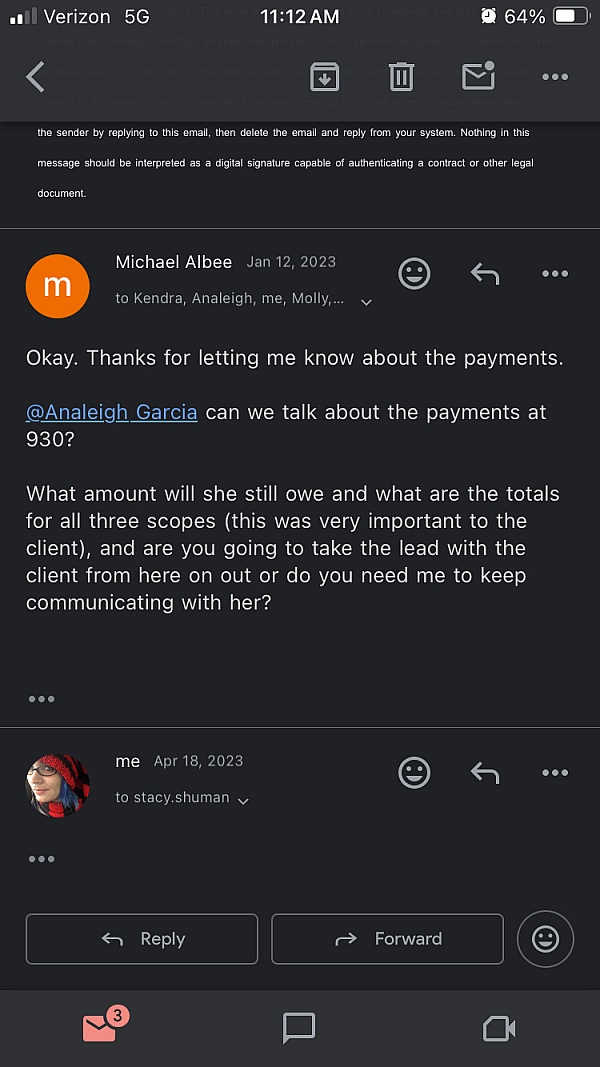Reply to Michael Albee's message via arrow
This screenshot has height=1067, width=600.
tap(485, 273)
